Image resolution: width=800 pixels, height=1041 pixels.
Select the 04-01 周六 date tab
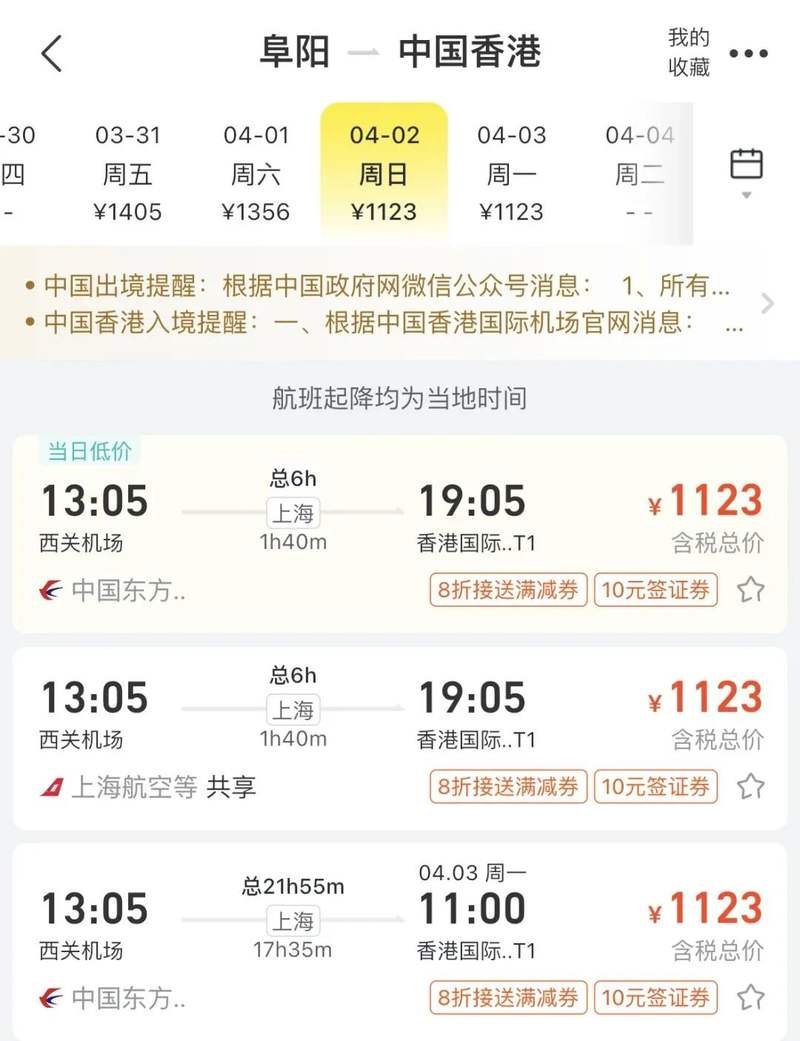click(256, 173)
